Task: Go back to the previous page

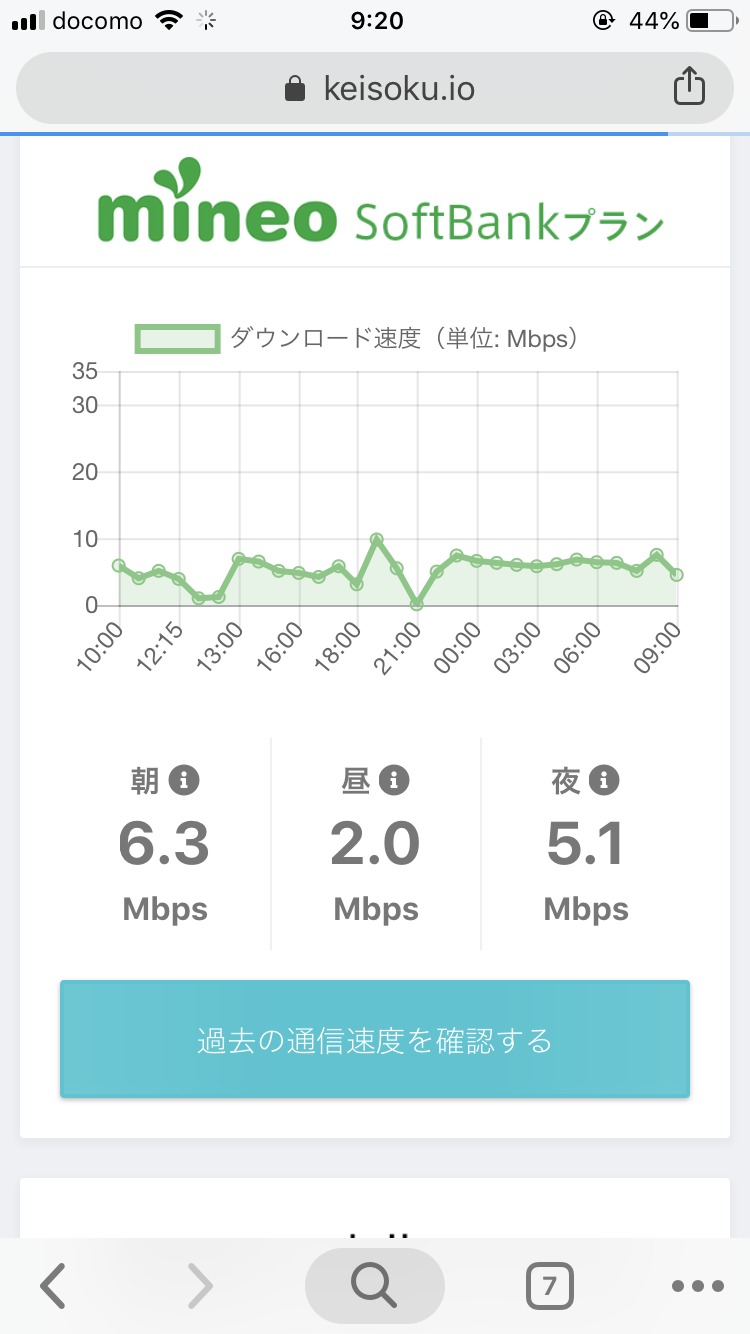Action: click(x=54, y=1285)
